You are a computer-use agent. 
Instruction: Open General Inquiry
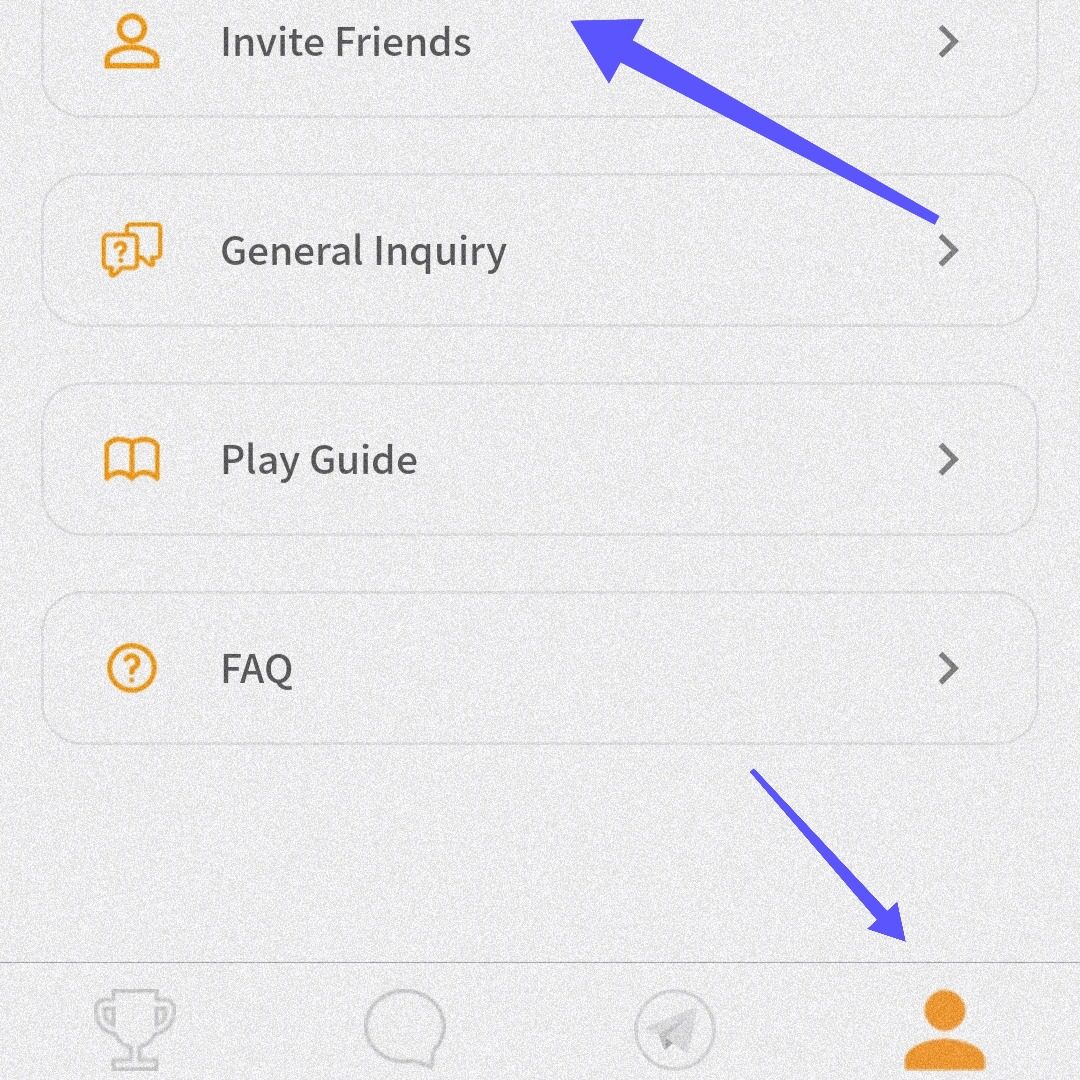(x=540, y=250)
